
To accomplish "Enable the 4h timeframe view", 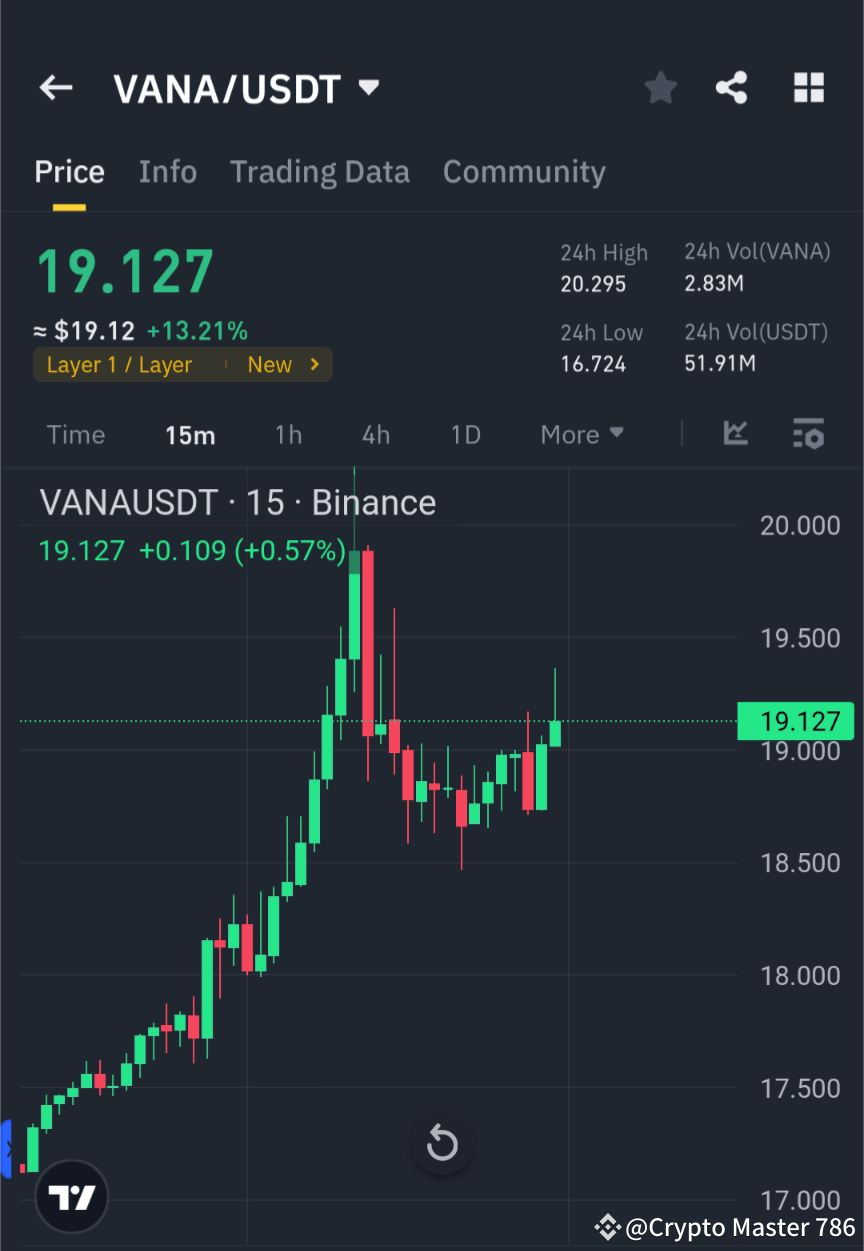I will (375, 434).
